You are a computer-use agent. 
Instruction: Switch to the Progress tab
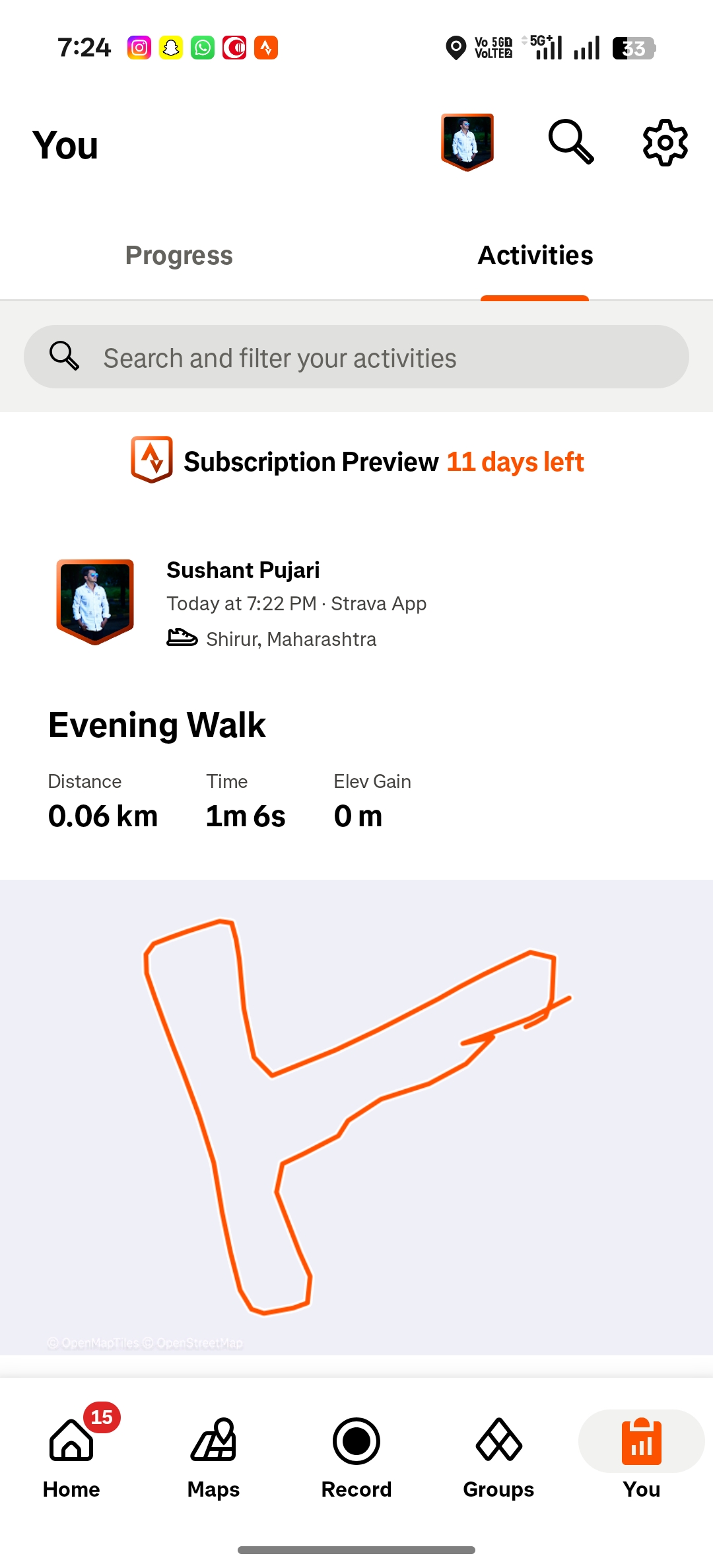tap(179, 256)
